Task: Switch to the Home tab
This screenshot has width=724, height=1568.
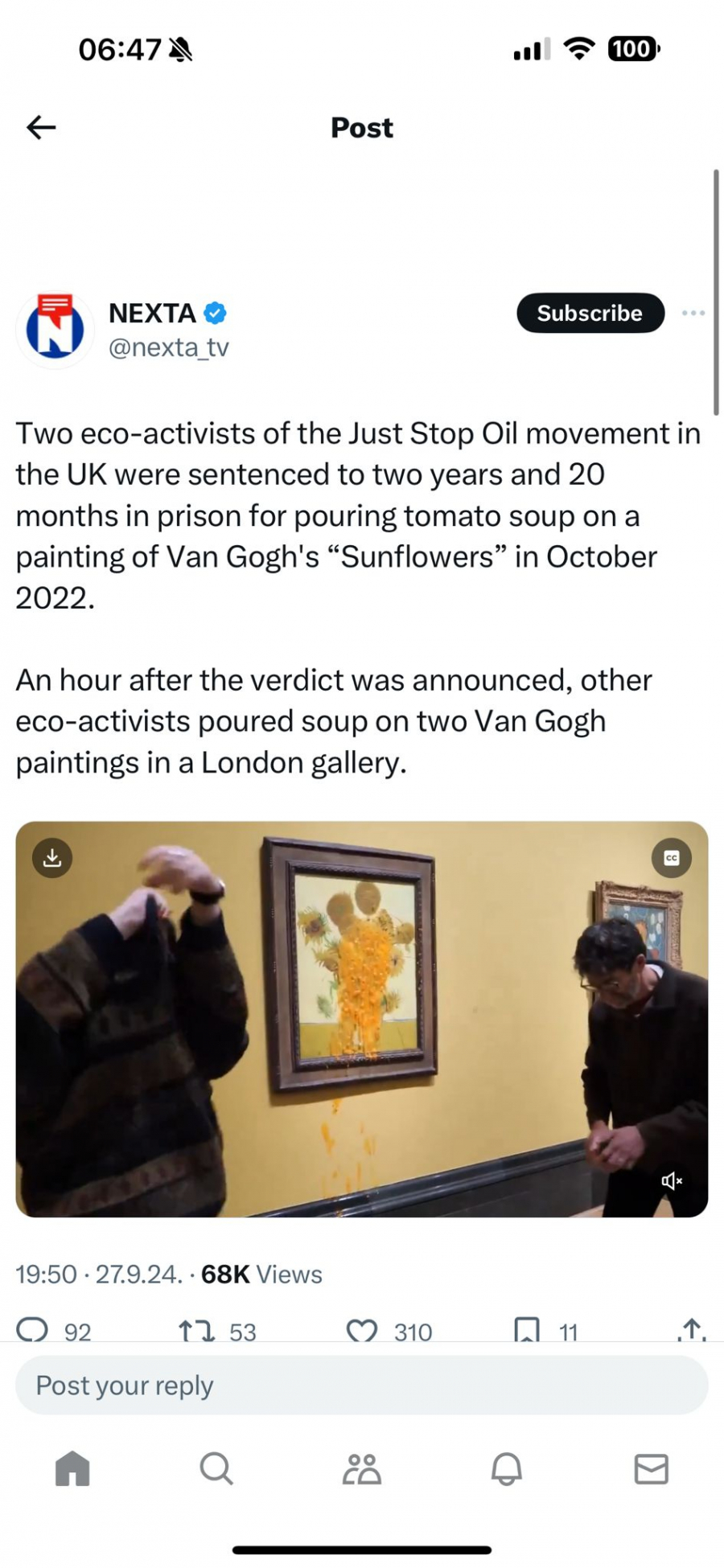Action: (72, 1468)
